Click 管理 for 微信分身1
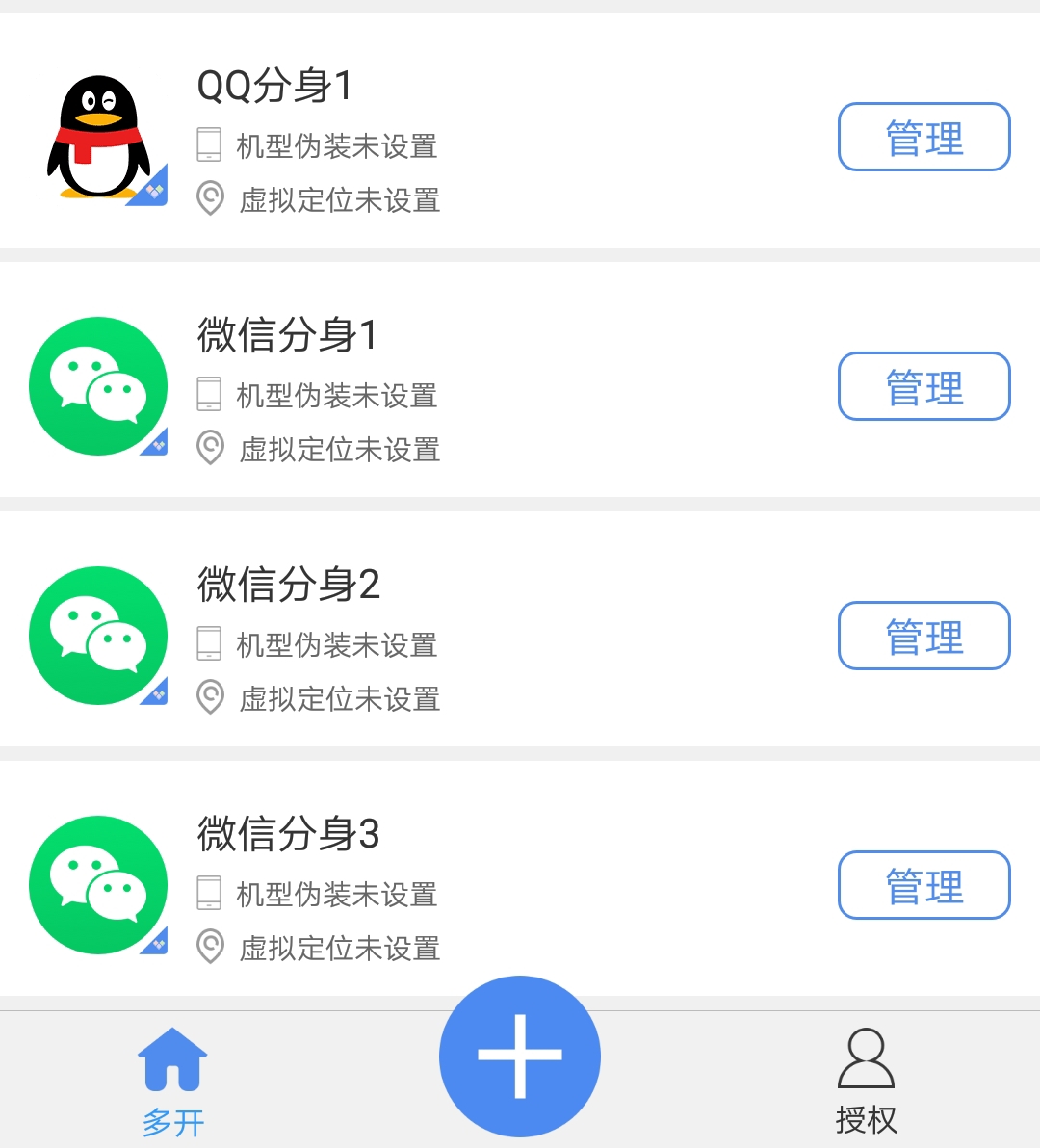This screenshot has width=1040, height=1148. [923, 386]
